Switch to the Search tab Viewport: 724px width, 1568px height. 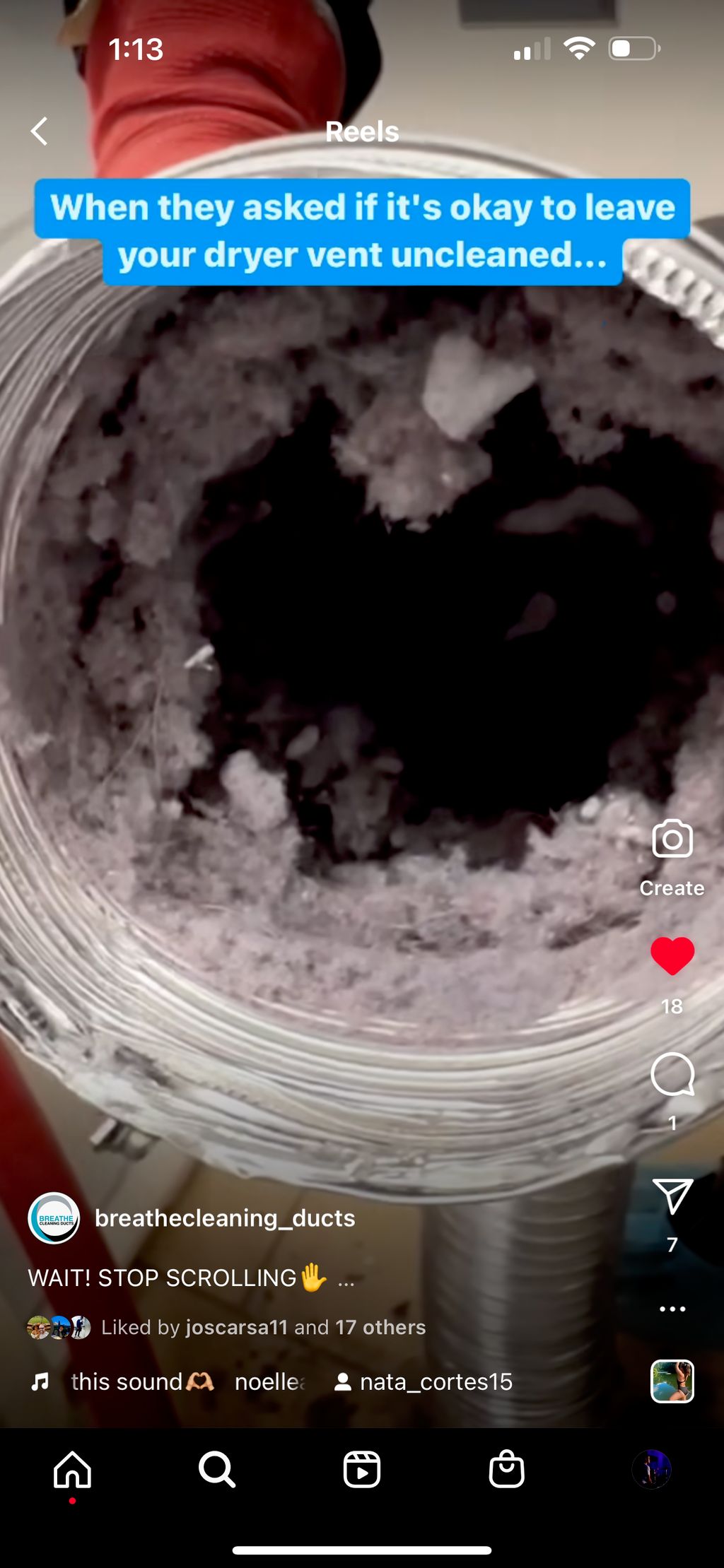click(217, 1470)
